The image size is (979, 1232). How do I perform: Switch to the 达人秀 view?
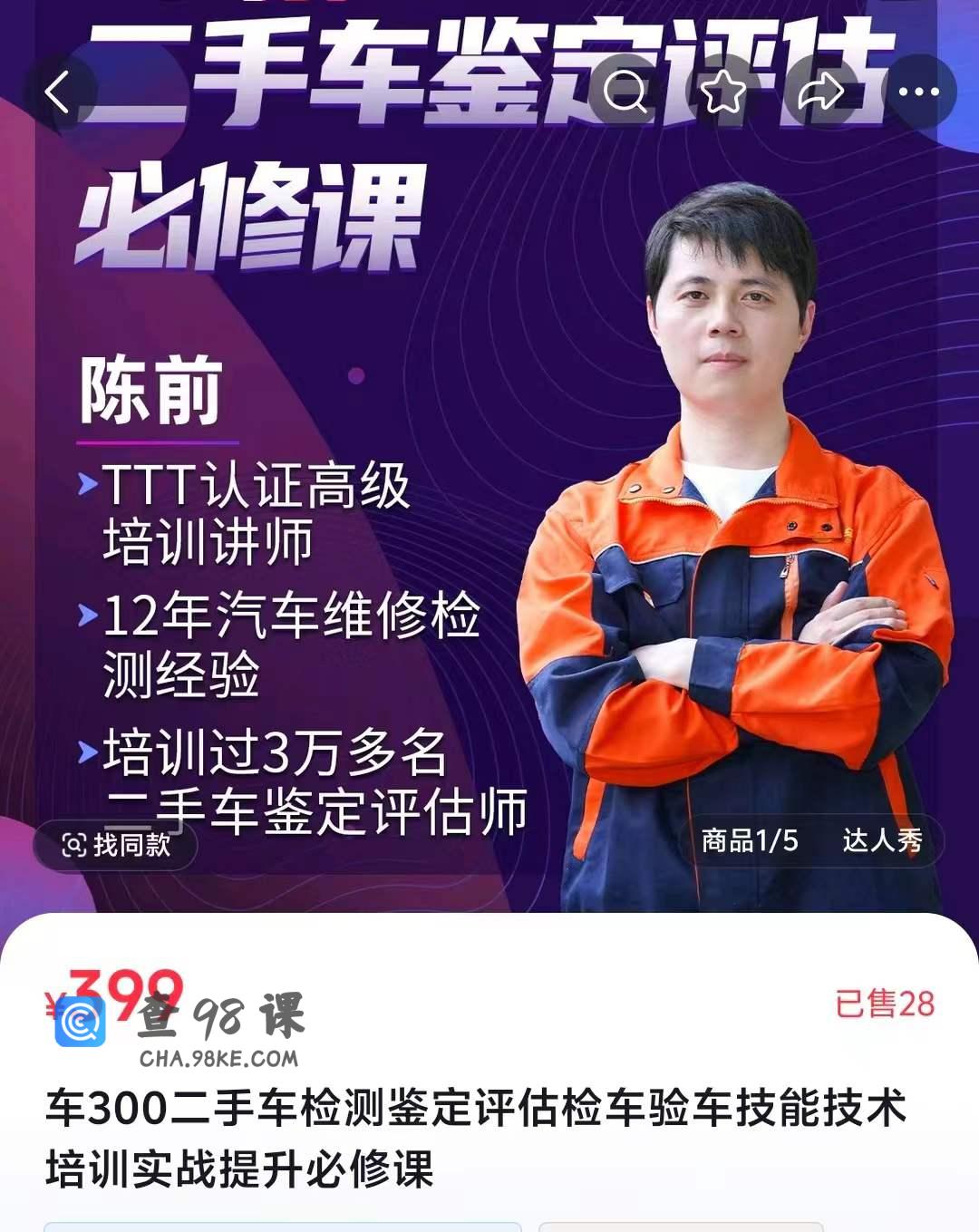click(x=881, y=841)
